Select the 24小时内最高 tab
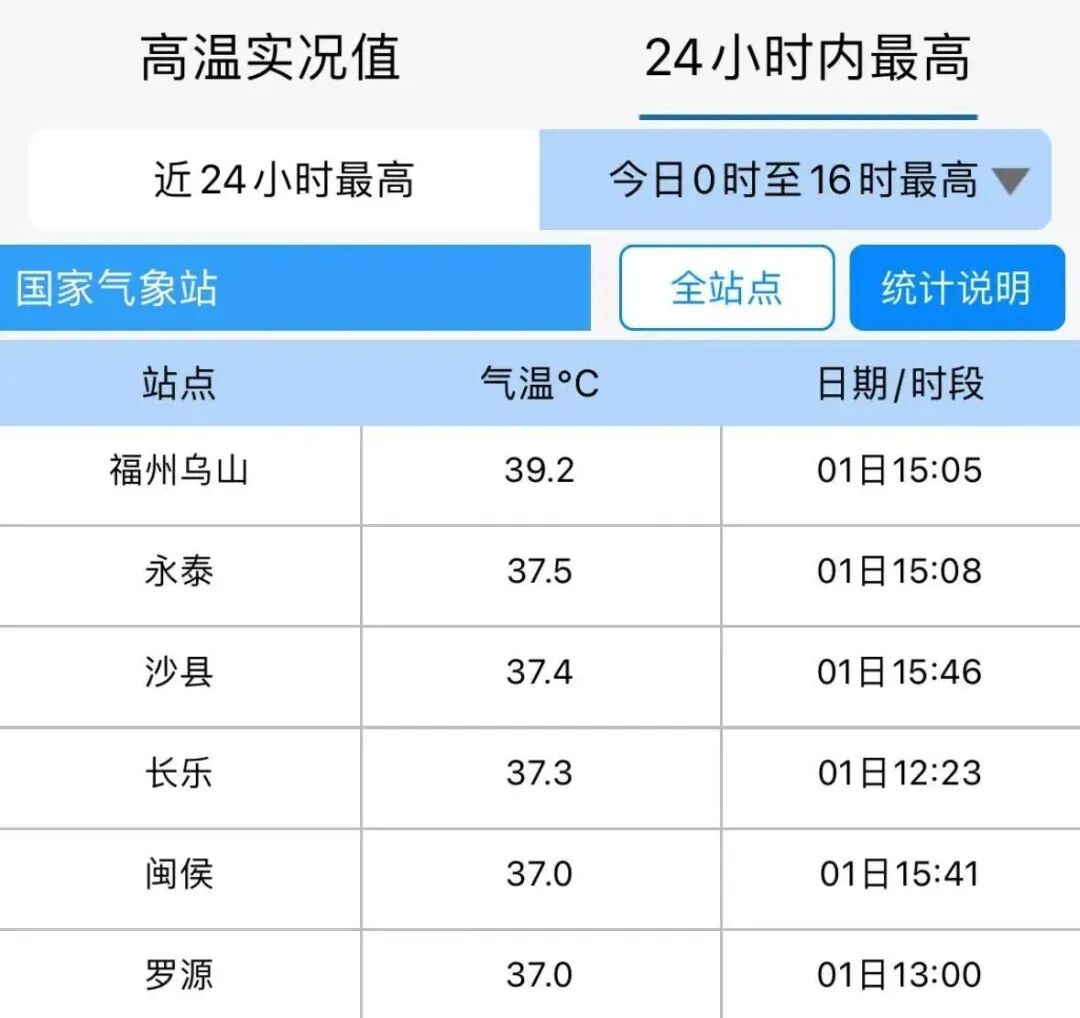This screenshot has height=1018, width=1080. [808, 58]
